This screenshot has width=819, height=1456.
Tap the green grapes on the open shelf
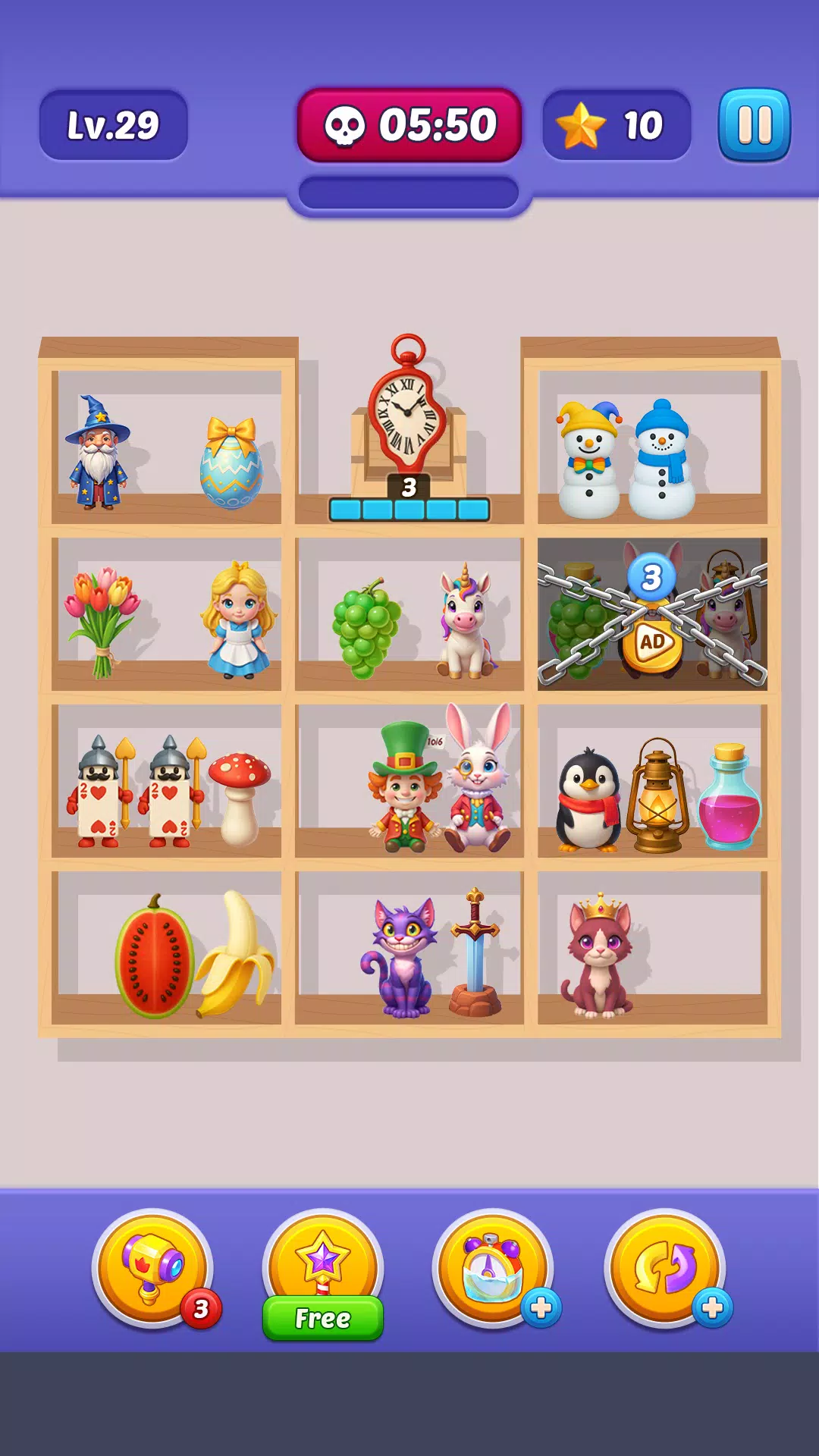click(366, 629)
